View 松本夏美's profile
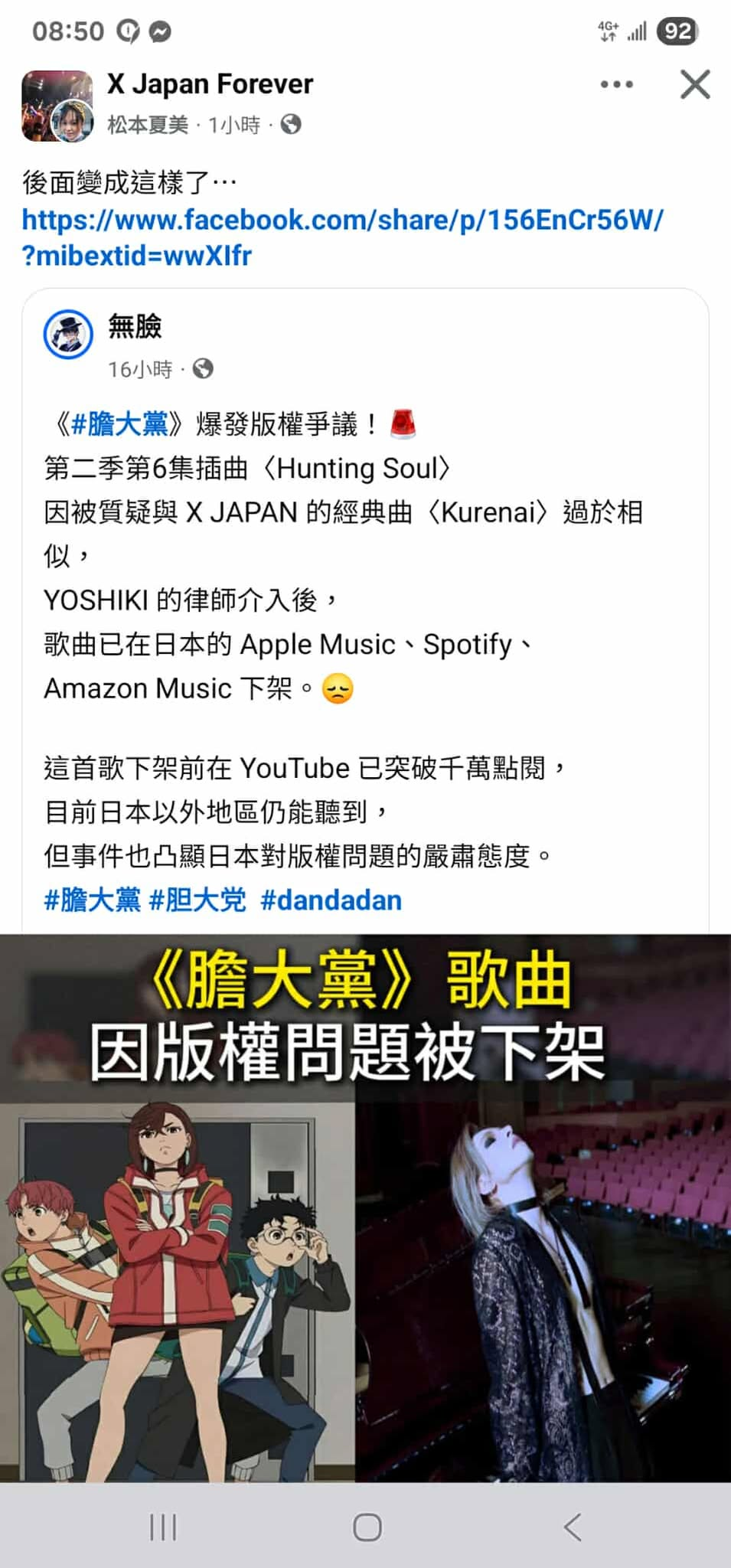This screenshot has width=731, height=1568. tap(147, 125)
